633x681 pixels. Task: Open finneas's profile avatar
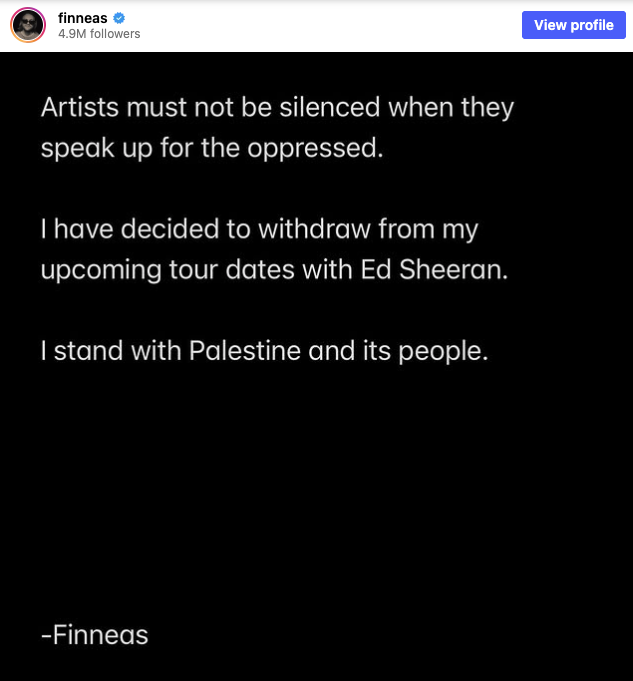point(28,25)
